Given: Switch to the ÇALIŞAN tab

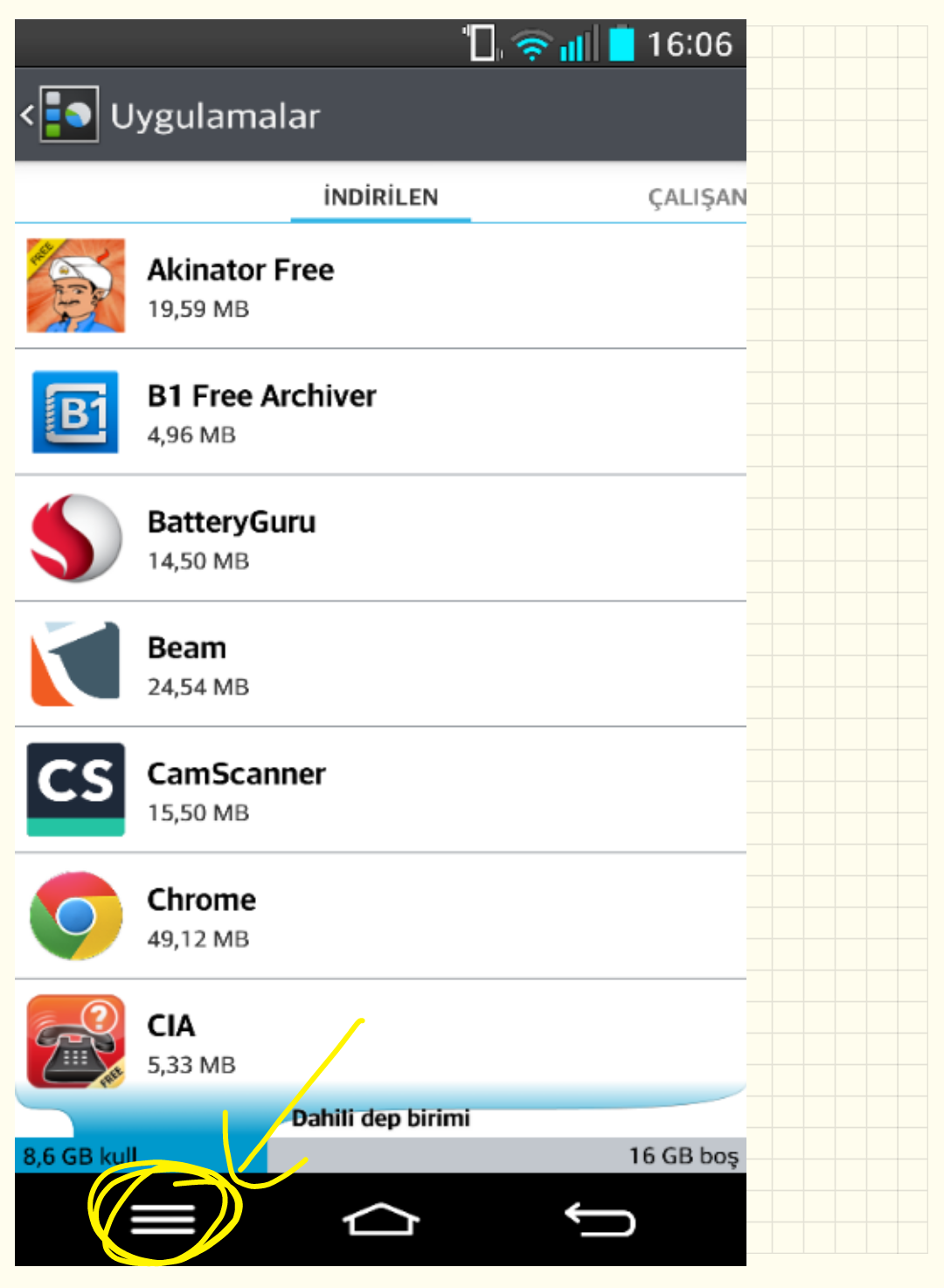Looking at the screenshot, I should [696, 198].
